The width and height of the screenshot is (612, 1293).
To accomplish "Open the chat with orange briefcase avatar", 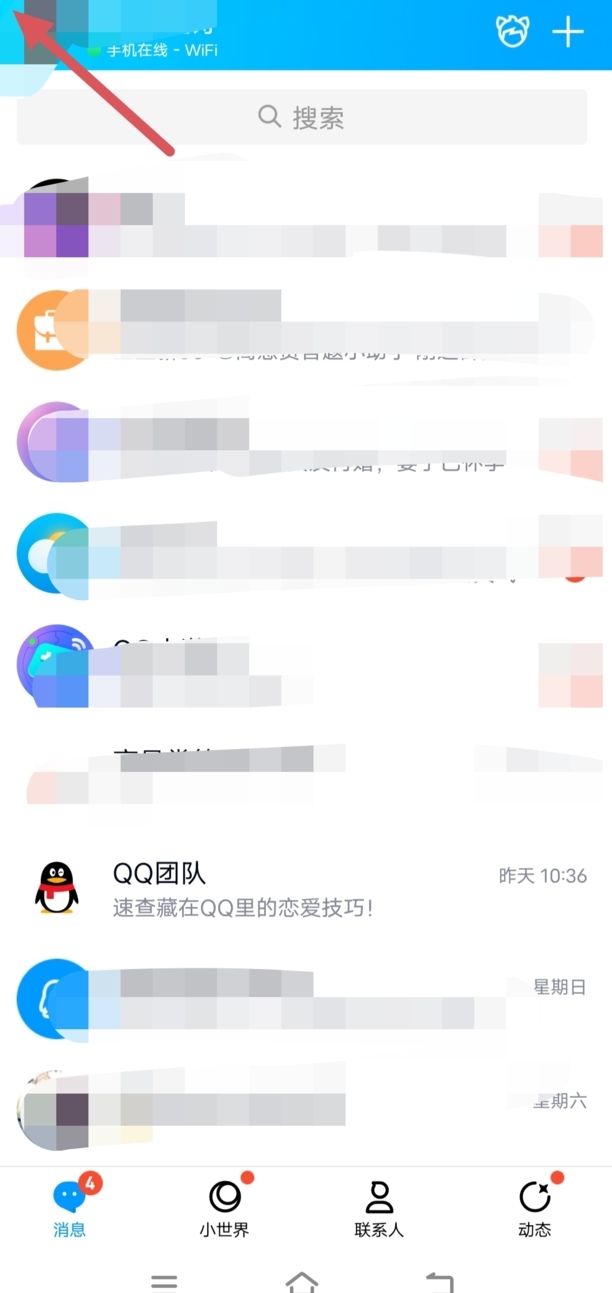I will pyautogui.click(x=300, y=330).
